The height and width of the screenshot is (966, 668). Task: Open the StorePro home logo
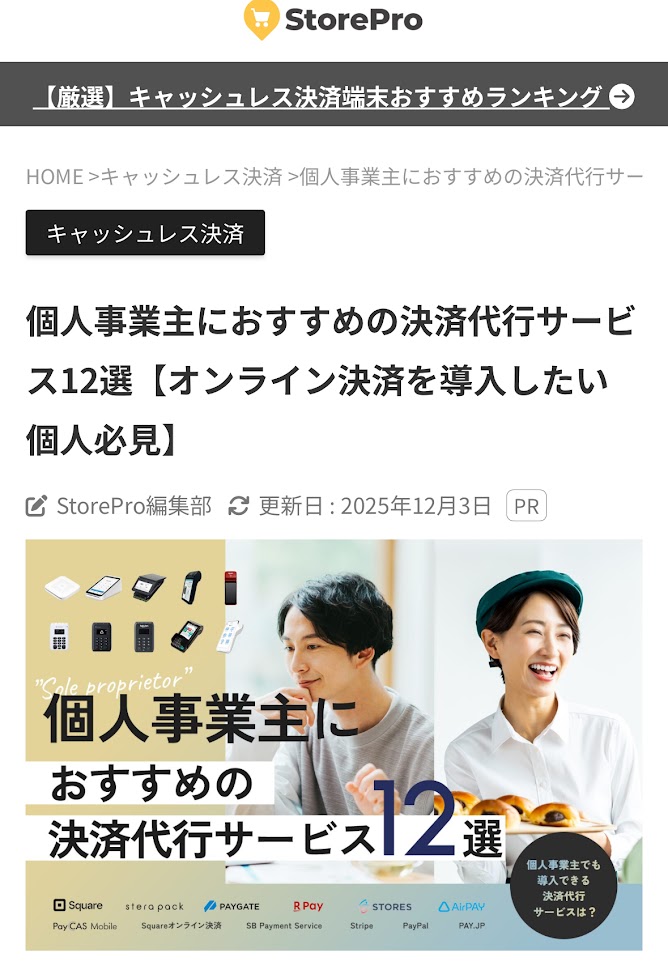click(333, 19)
